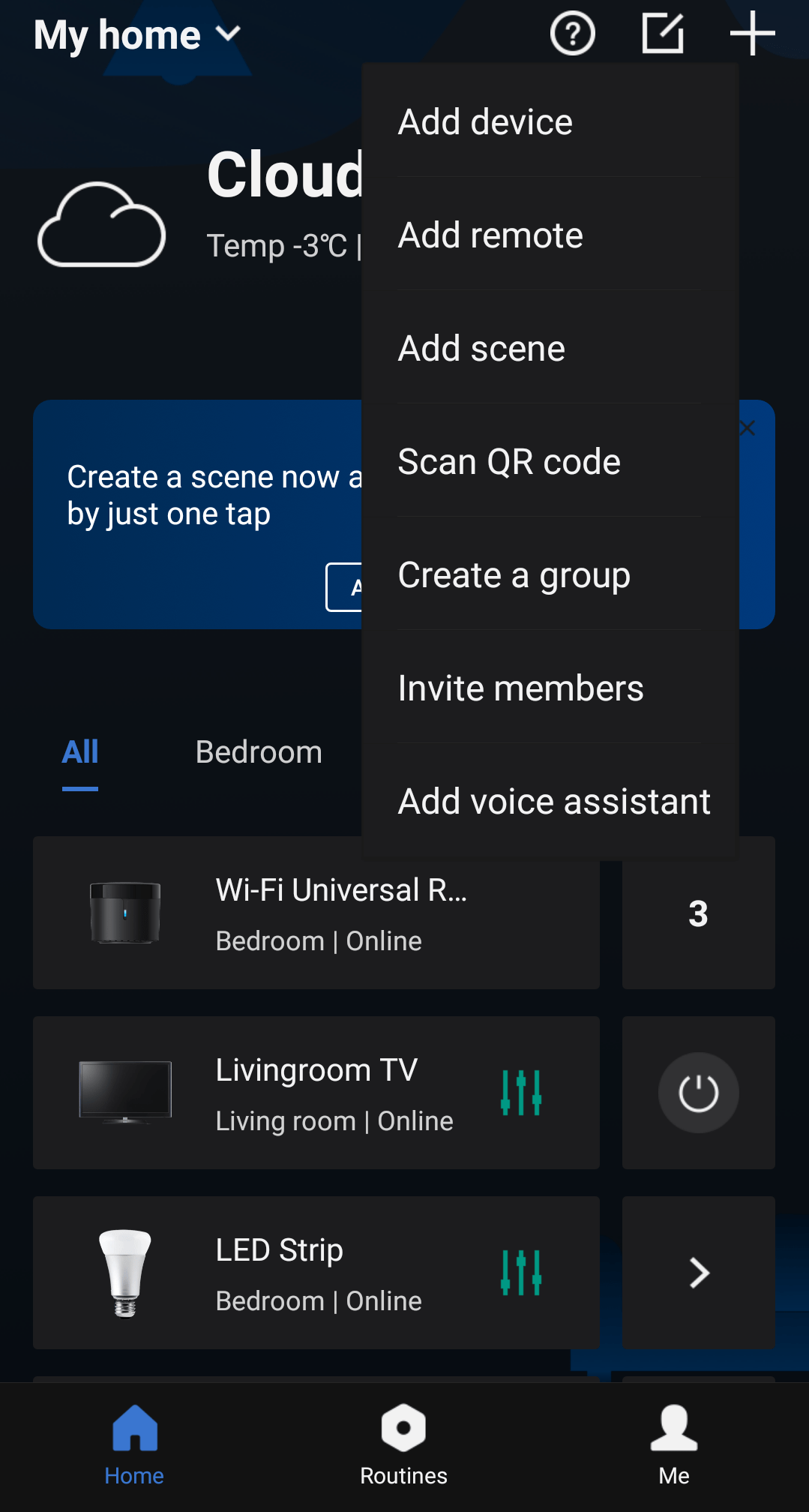Viewport: 809px width, 1512px height.
Task: Toggle power for Livingroom TV
Action: 698,1093
